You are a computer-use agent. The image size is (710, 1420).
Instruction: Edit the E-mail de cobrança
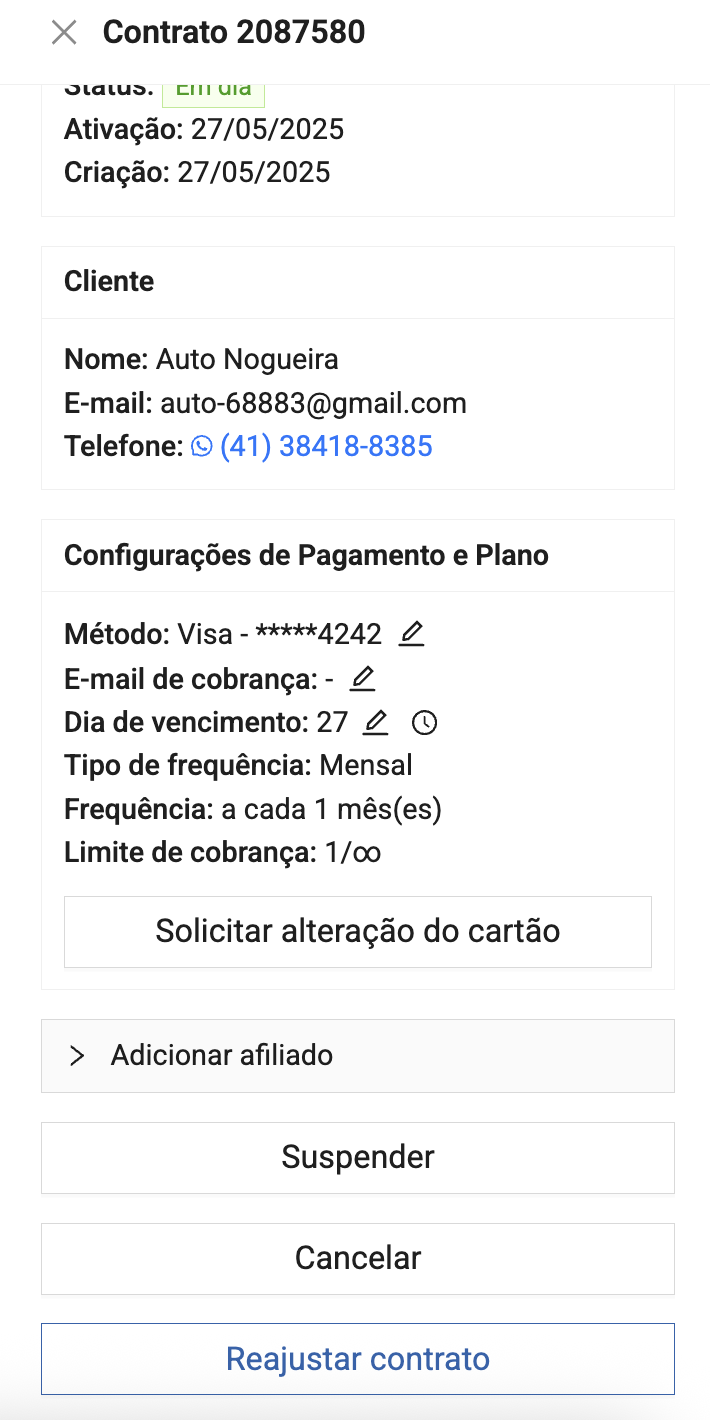point(362,679)
